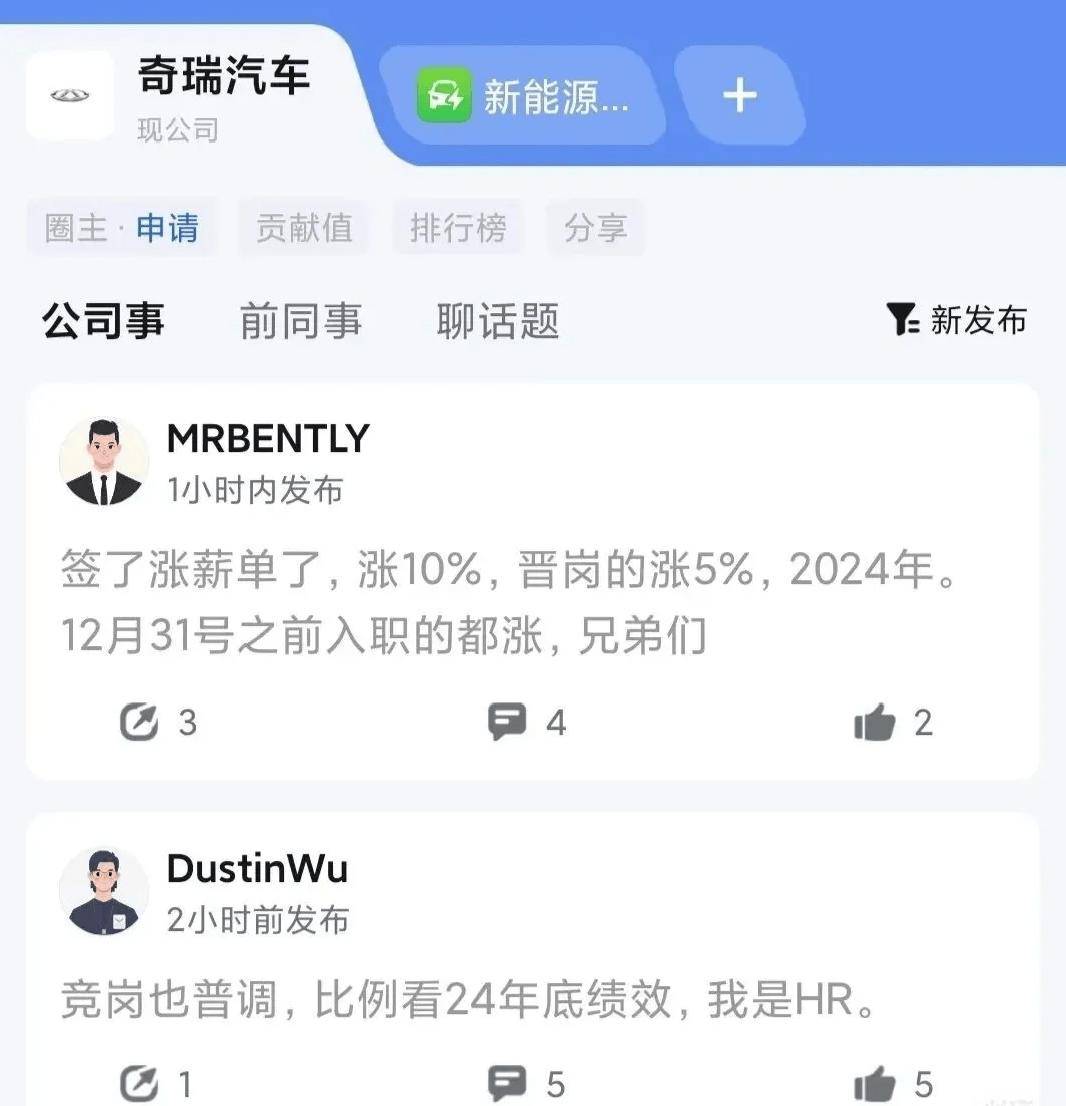Select the 公司事 tab
This screenshot has width=1066, height=1106.
tap(104, 322)
